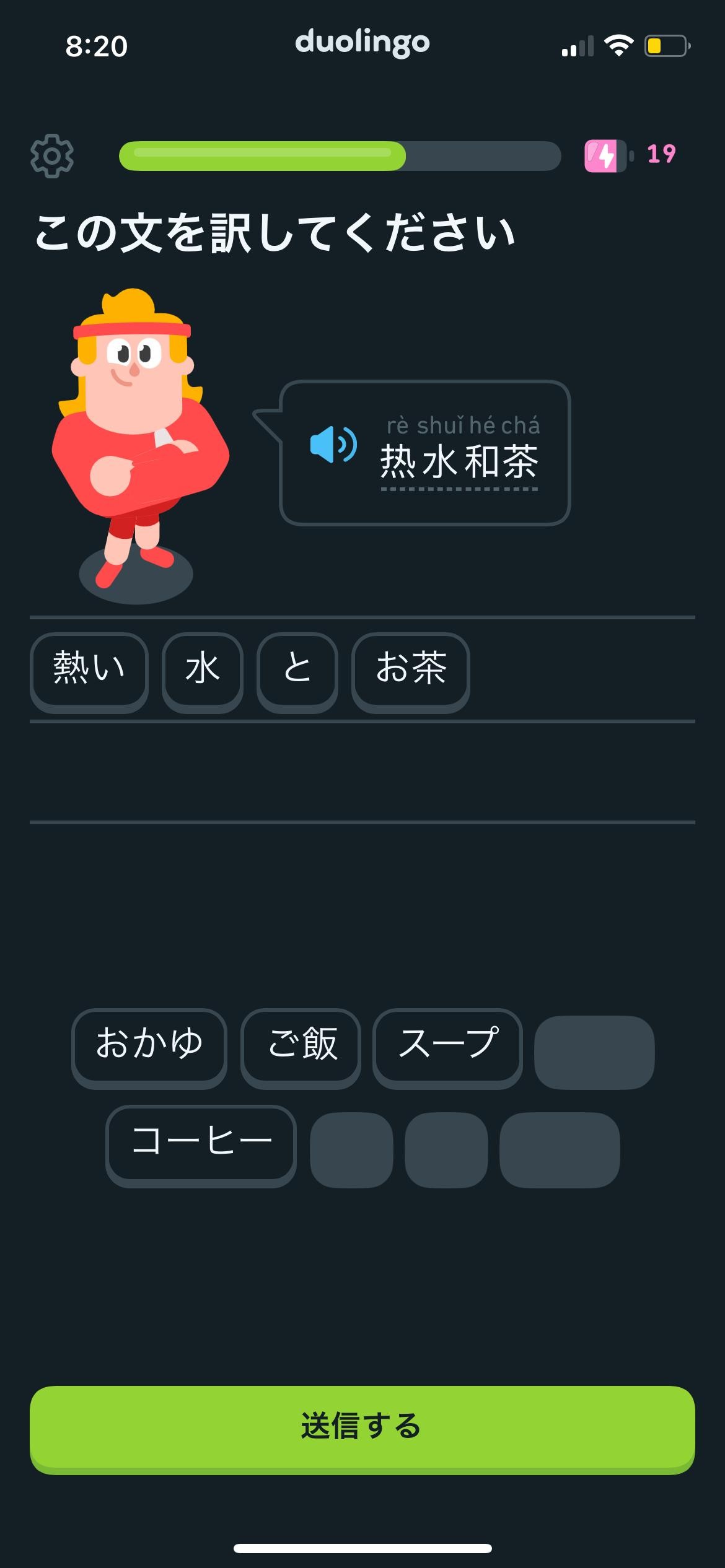
Task: Show hints for the phrase 热水和茶
Action: click(x=459, y=462)
